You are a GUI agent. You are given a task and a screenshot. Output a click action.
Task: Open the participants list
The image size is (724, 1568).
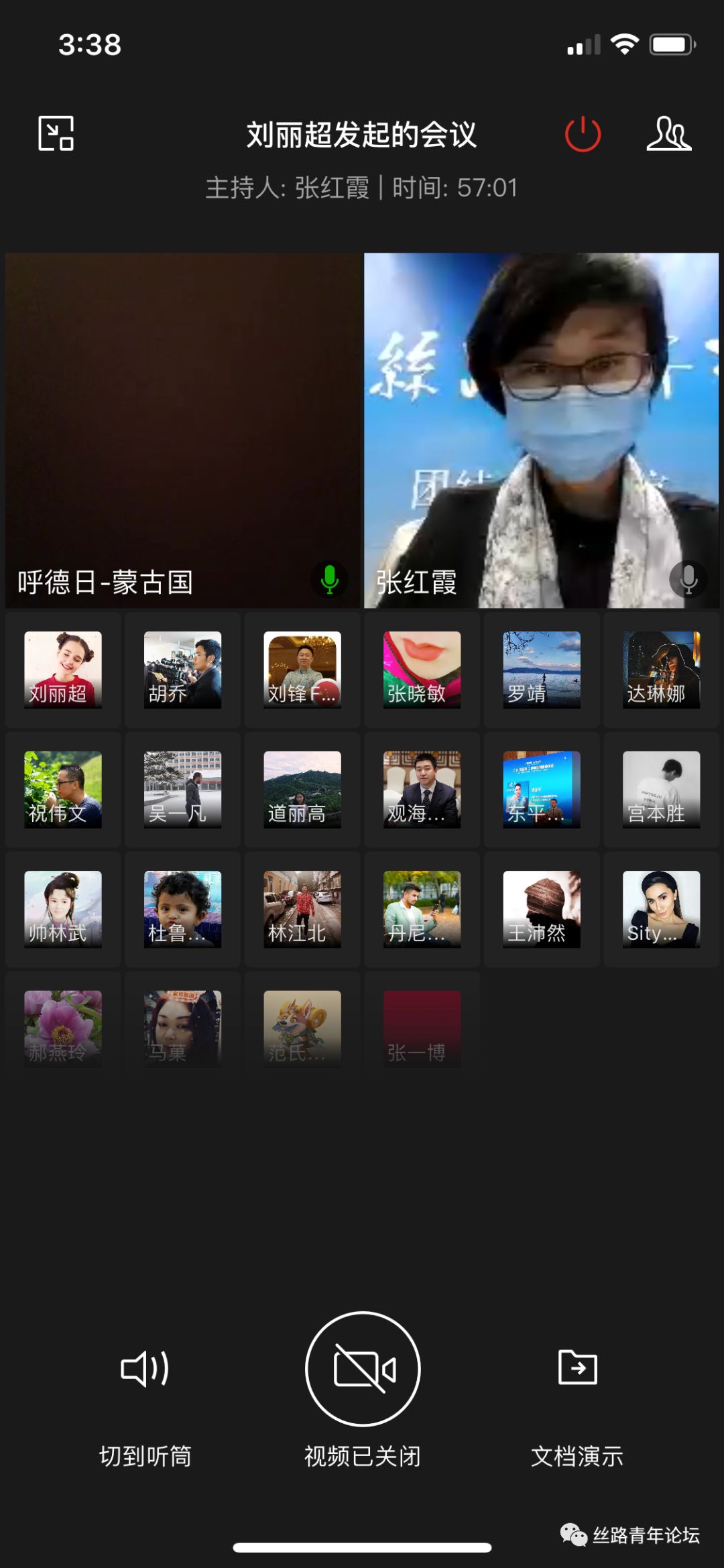[x=668, y=134]
